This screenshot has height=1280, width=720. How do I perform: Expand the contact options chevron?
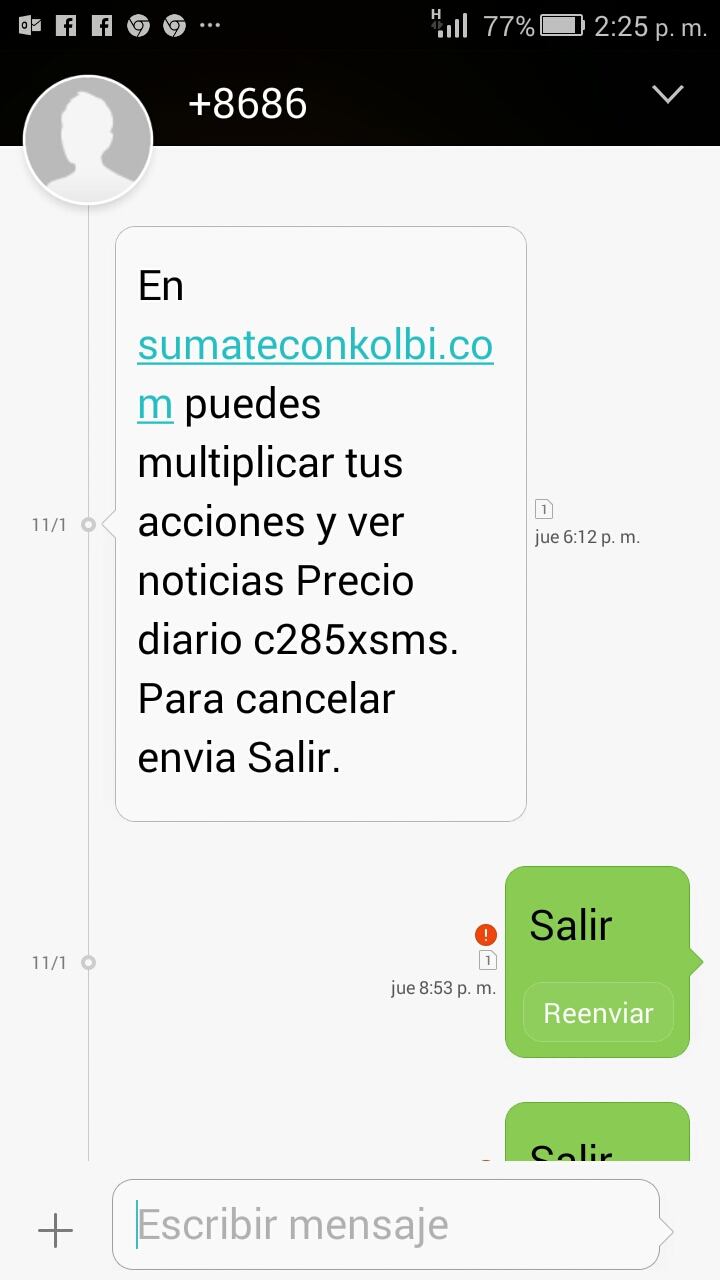coord(667,94)
